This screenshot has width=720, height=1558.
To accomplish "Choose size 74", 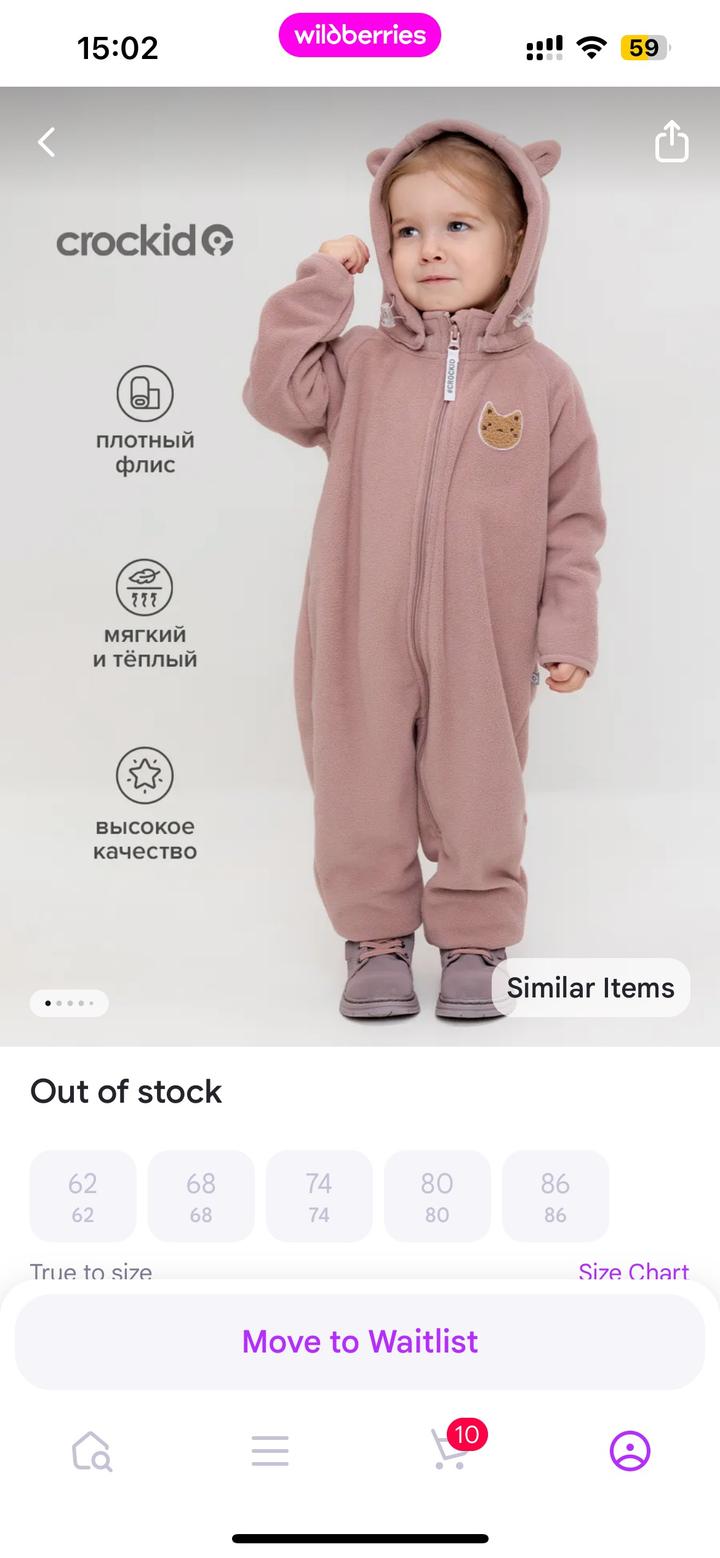I will pyautogui.click(x=319, y=1196).
